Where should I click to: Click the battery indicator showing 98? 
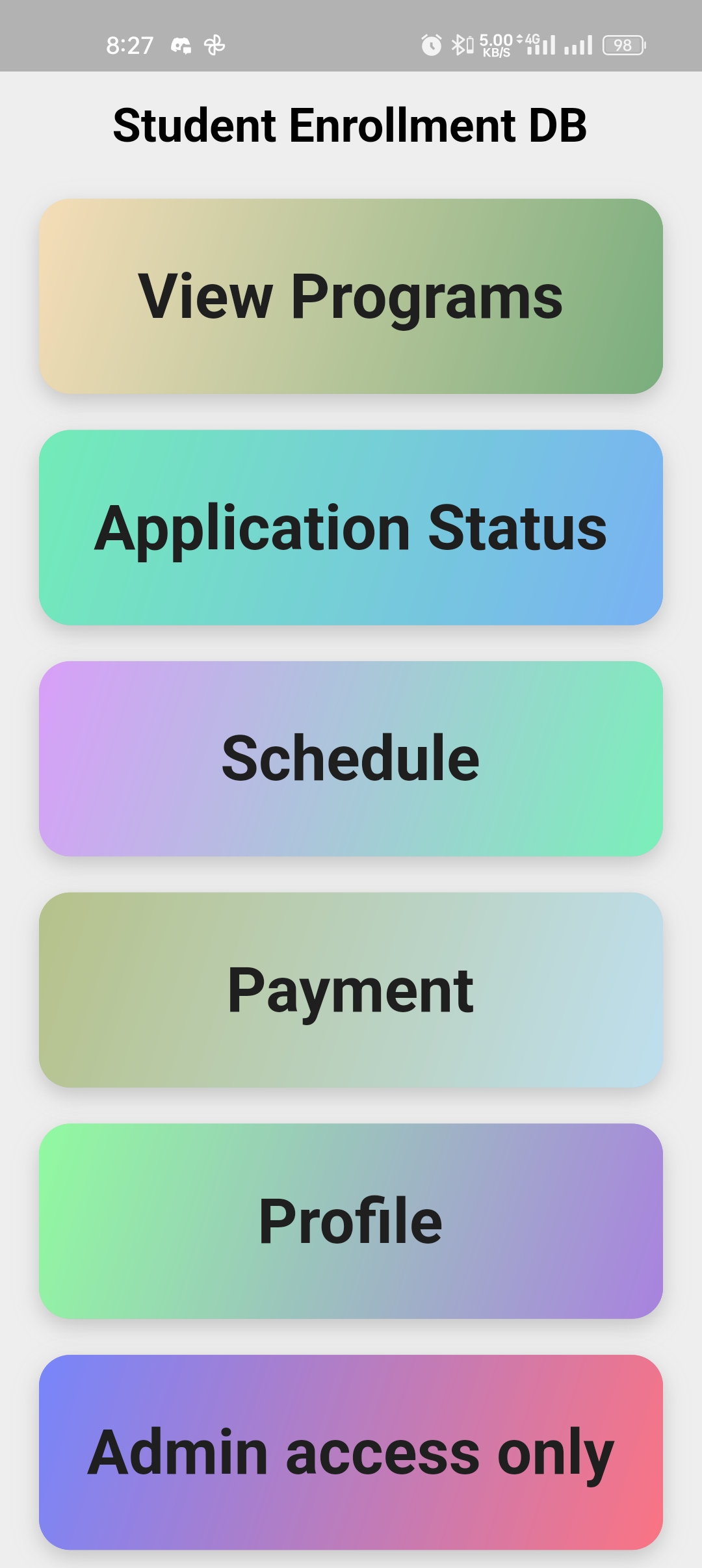pyautogui.click(x=623, y=44)
